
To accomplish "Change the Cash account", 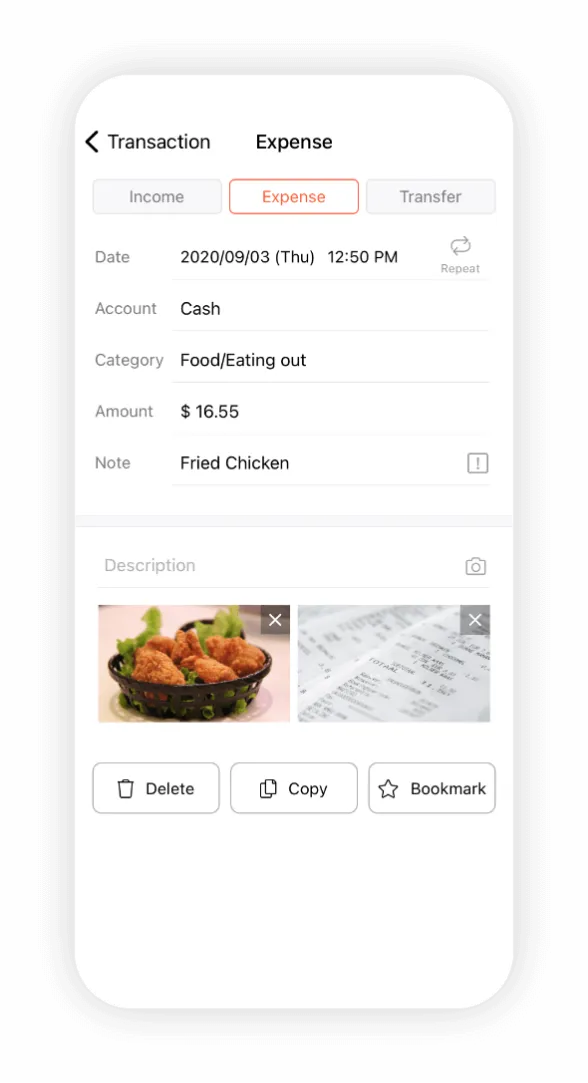I will pyautogui.click(x=330, y=309).
